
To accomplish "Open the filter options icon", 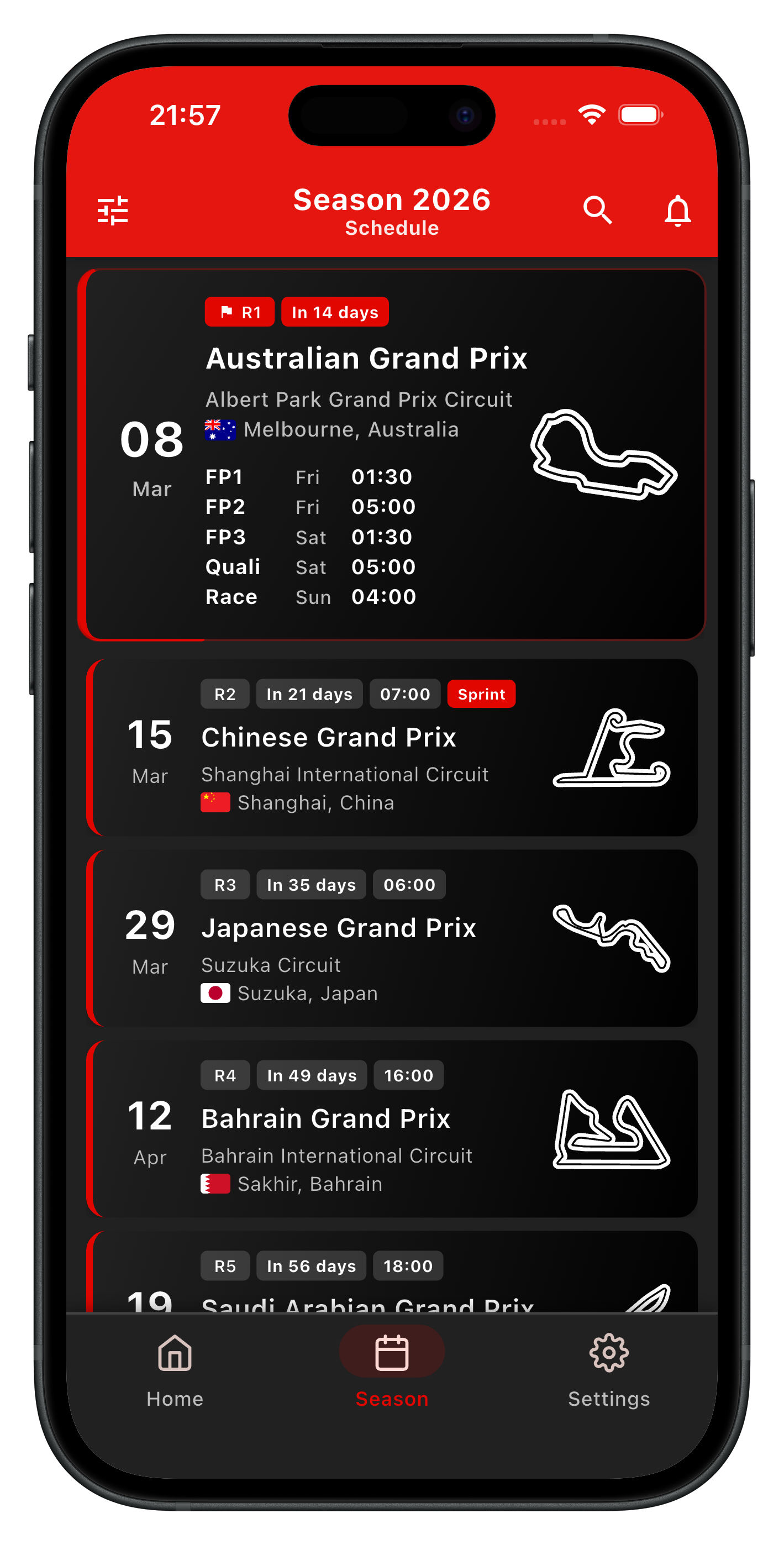I will click(113, 211).
